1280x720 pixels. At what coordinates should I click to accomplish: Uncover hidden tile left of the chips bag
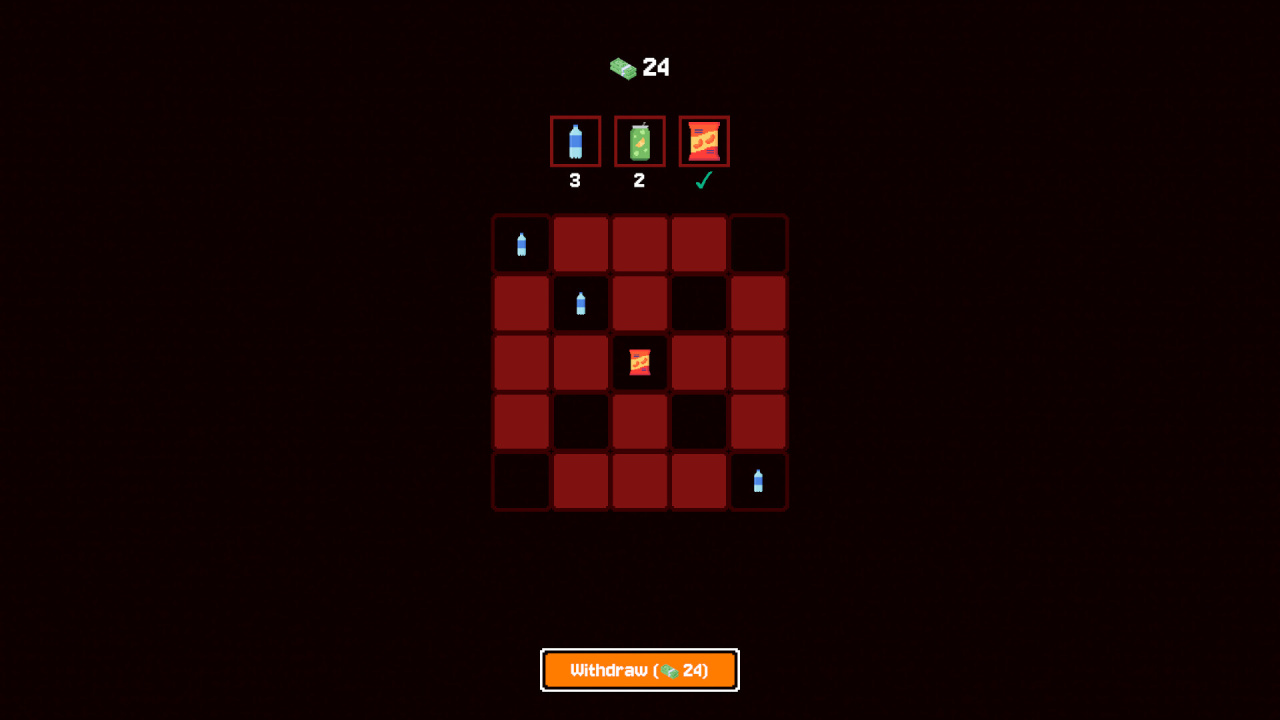point(581,362)
